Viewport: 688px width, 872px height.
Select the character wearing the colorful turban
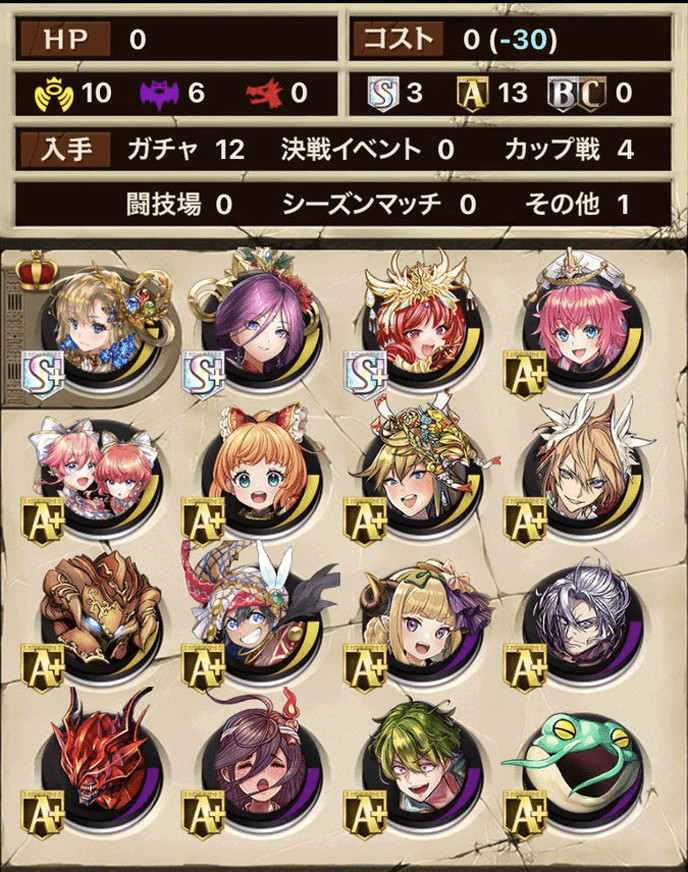pyautogui.click(x=260, y=620)
